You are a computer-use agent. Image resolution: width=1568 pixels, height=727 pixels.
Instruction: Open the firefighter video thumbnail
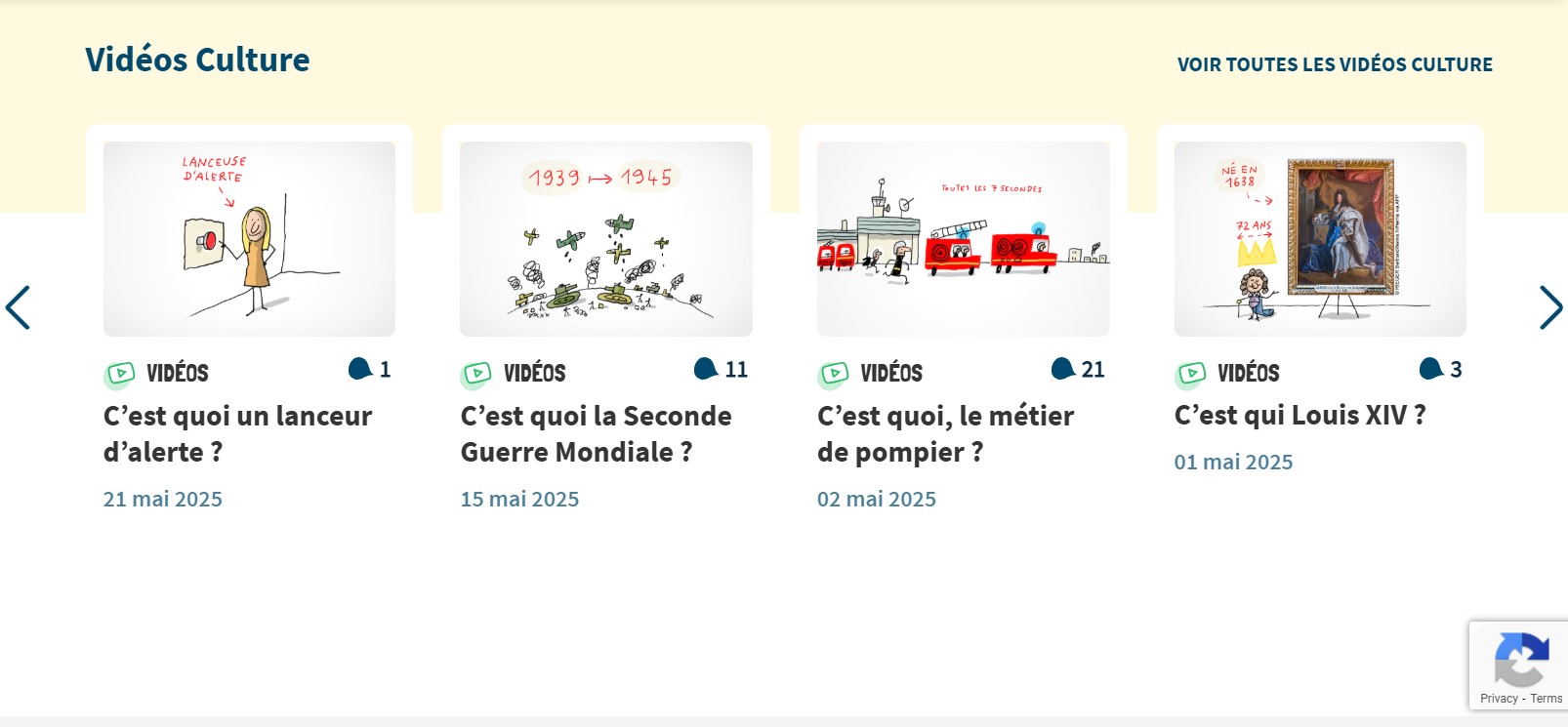point(963,239)
